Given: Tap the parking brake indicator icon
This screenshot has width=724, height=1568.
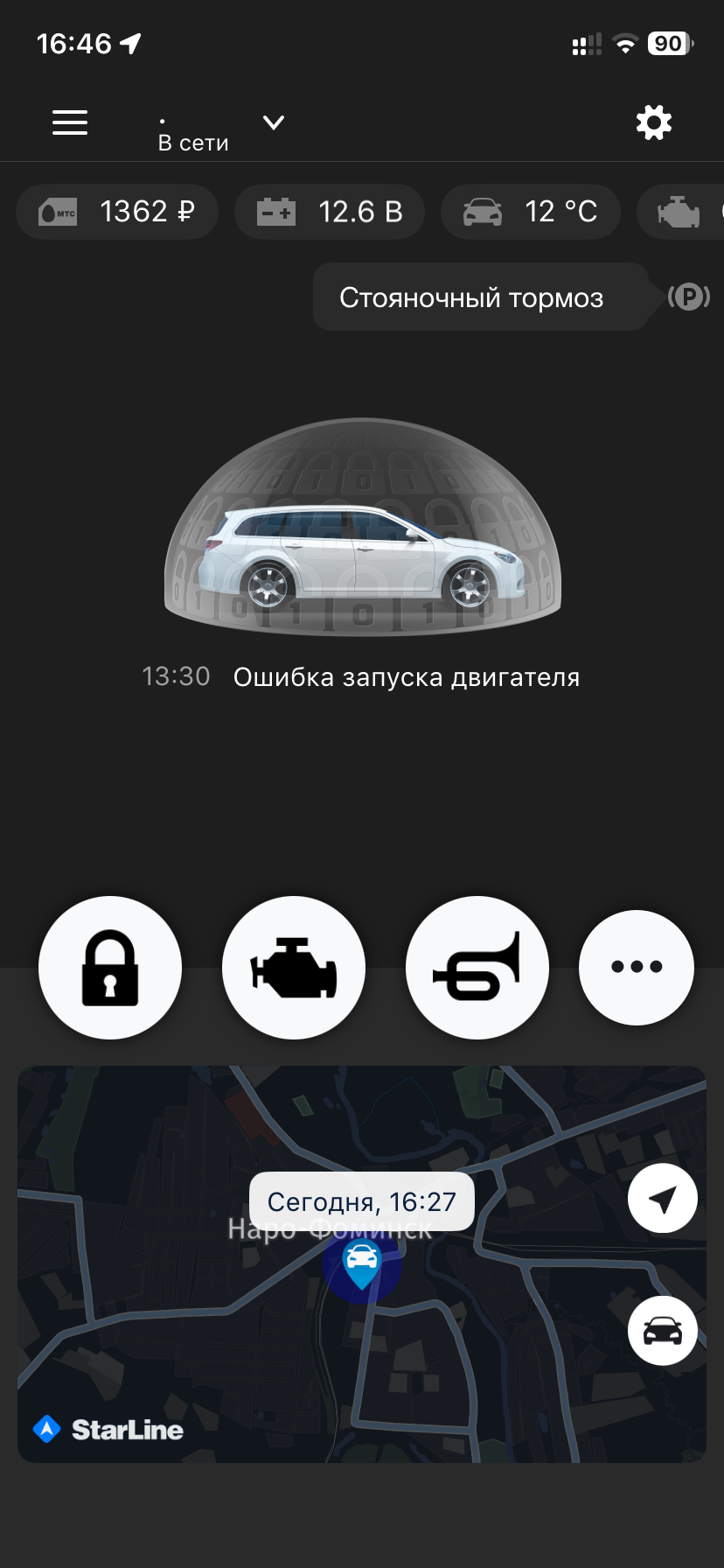Looking at the screenshot, I should click(689, 297).
